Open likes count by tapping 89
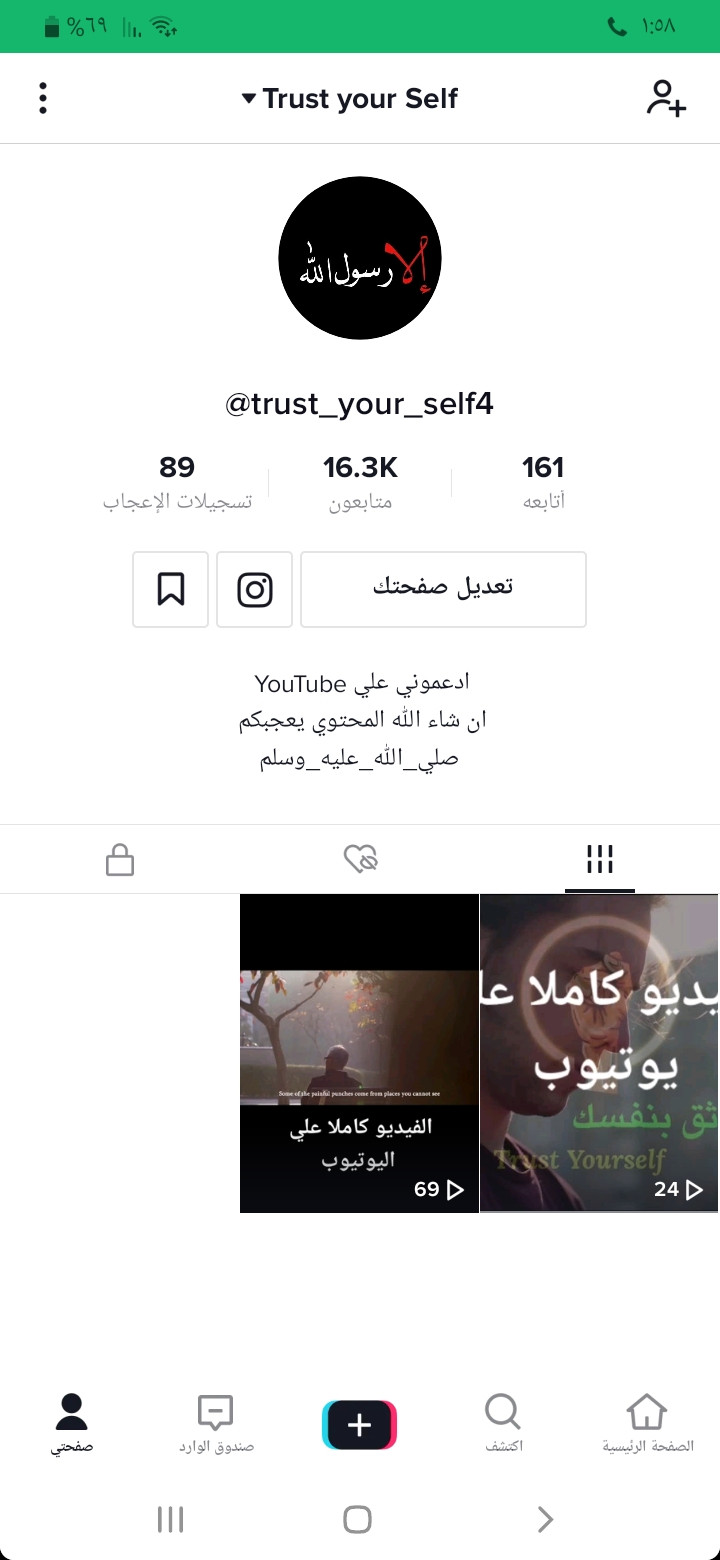 point(175,467)
